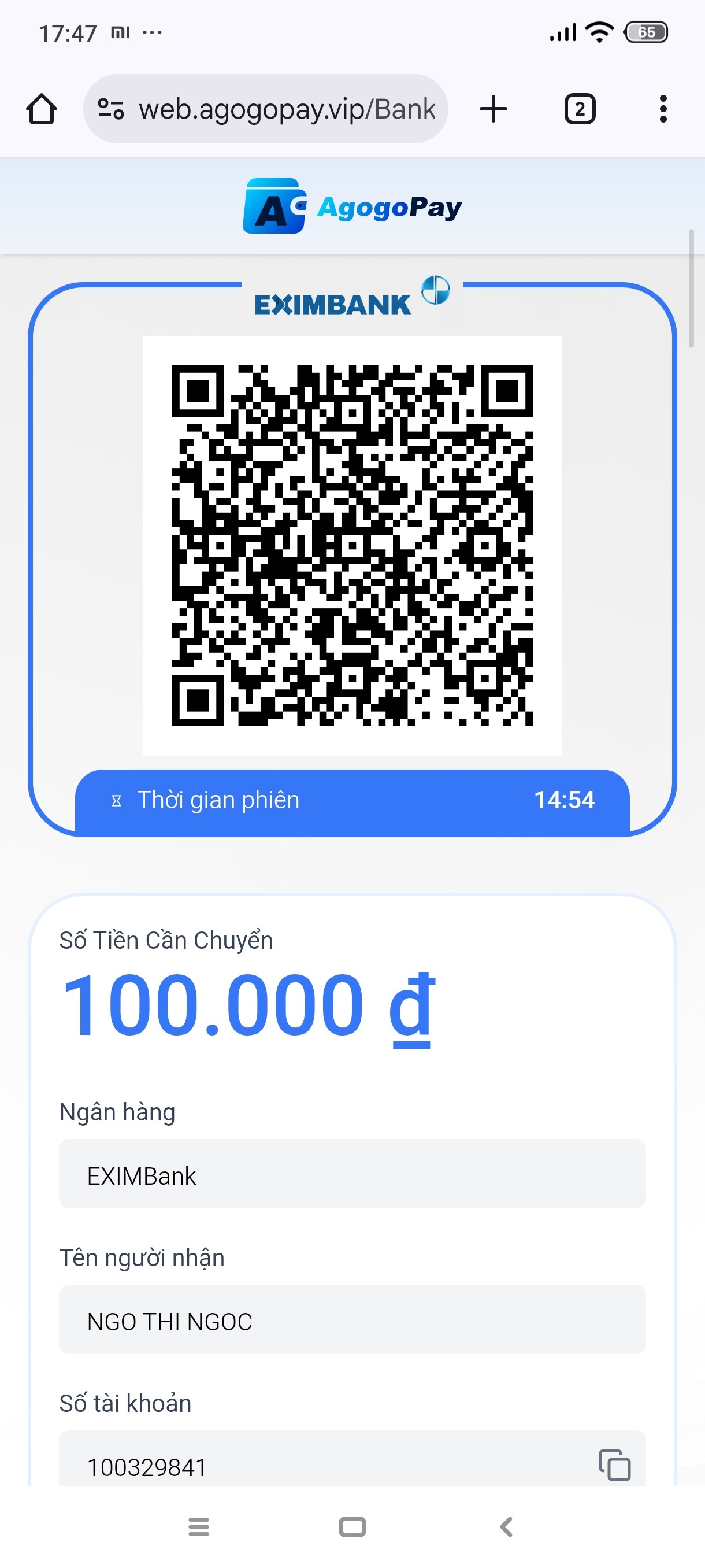The image size is (705, 1568).
Task: Copy the account number 100329841
Action: pos(614,1465)
